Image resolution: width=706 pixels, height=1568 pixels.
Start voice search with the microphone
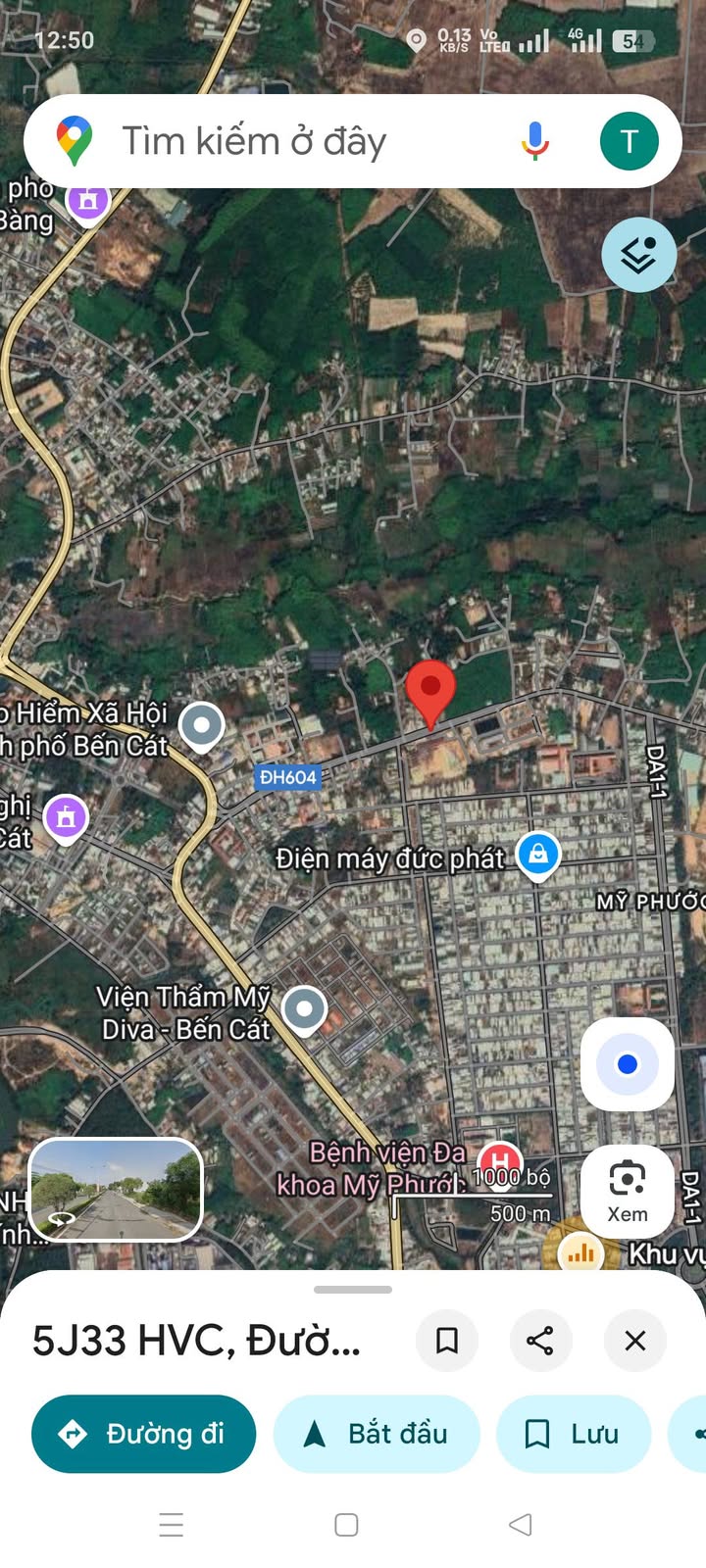tap(534, 141)
